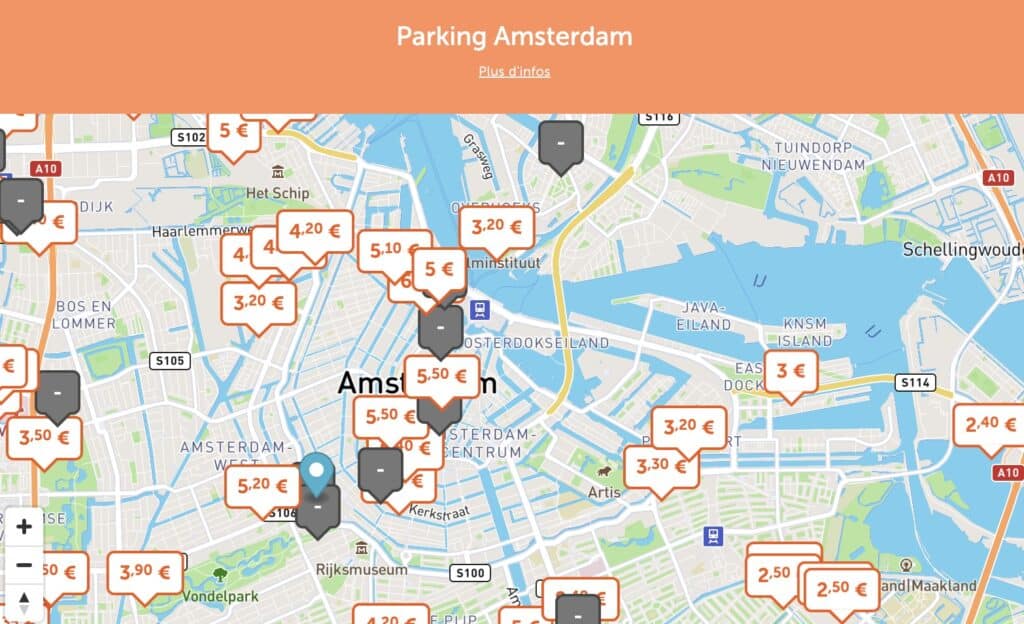Reset the map compass orientation
The height and width of the screenshot is (624, 1024).
point(24,603)
